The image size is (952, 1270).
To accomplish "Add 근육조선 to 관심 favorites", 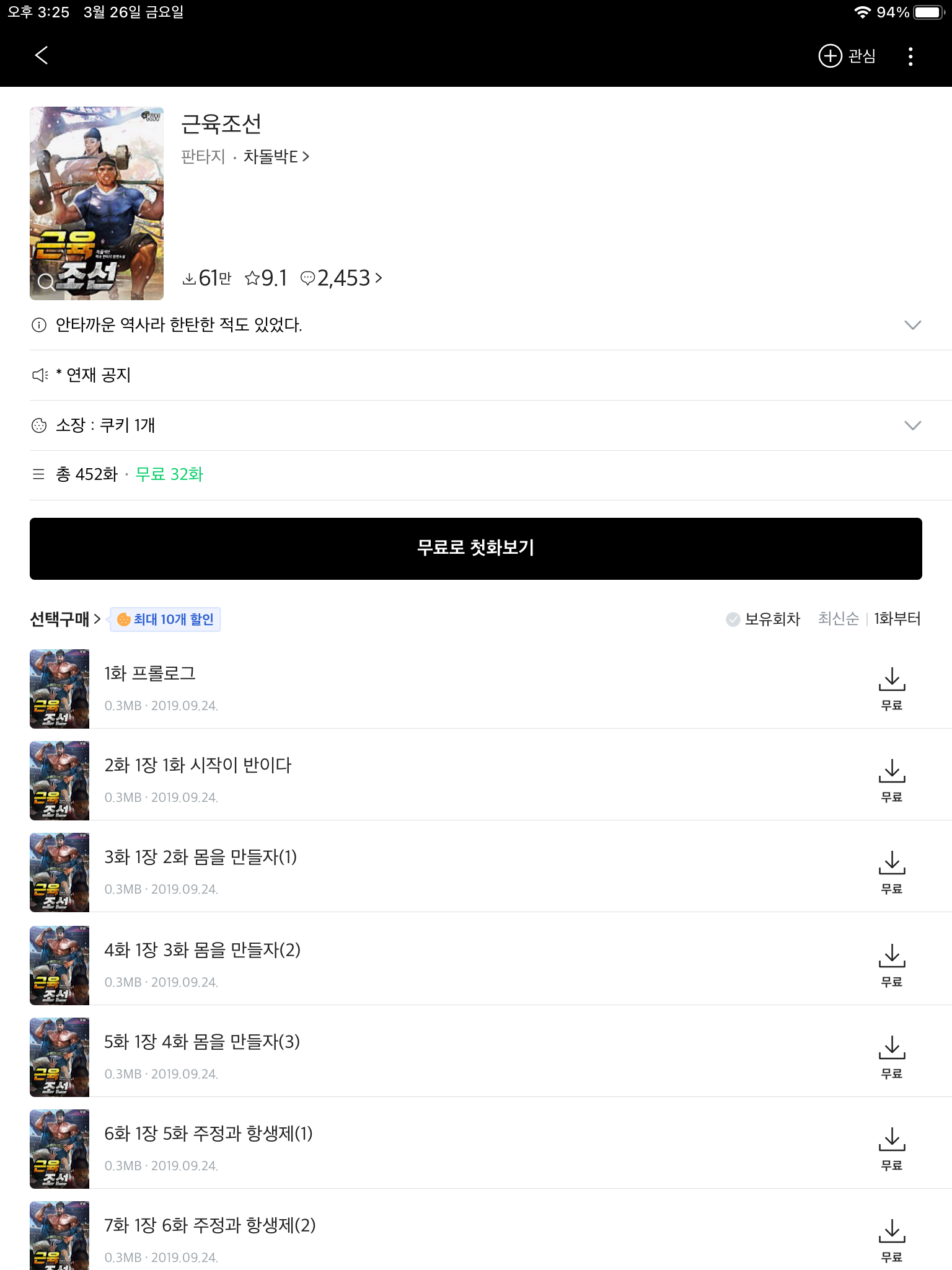I will [847, 56].
